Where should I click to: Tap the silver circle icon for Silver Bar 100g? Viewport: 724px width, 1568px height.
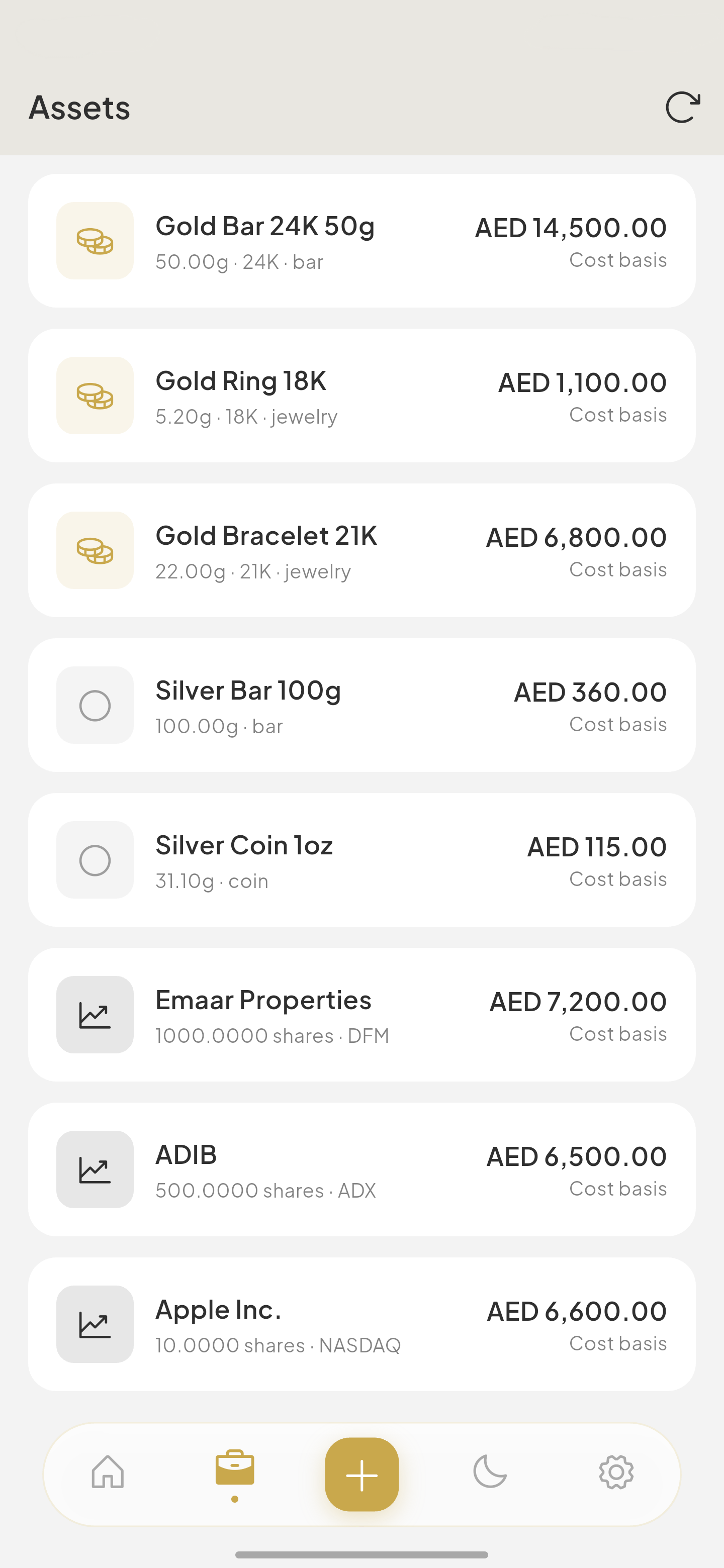tap(95, 705)
